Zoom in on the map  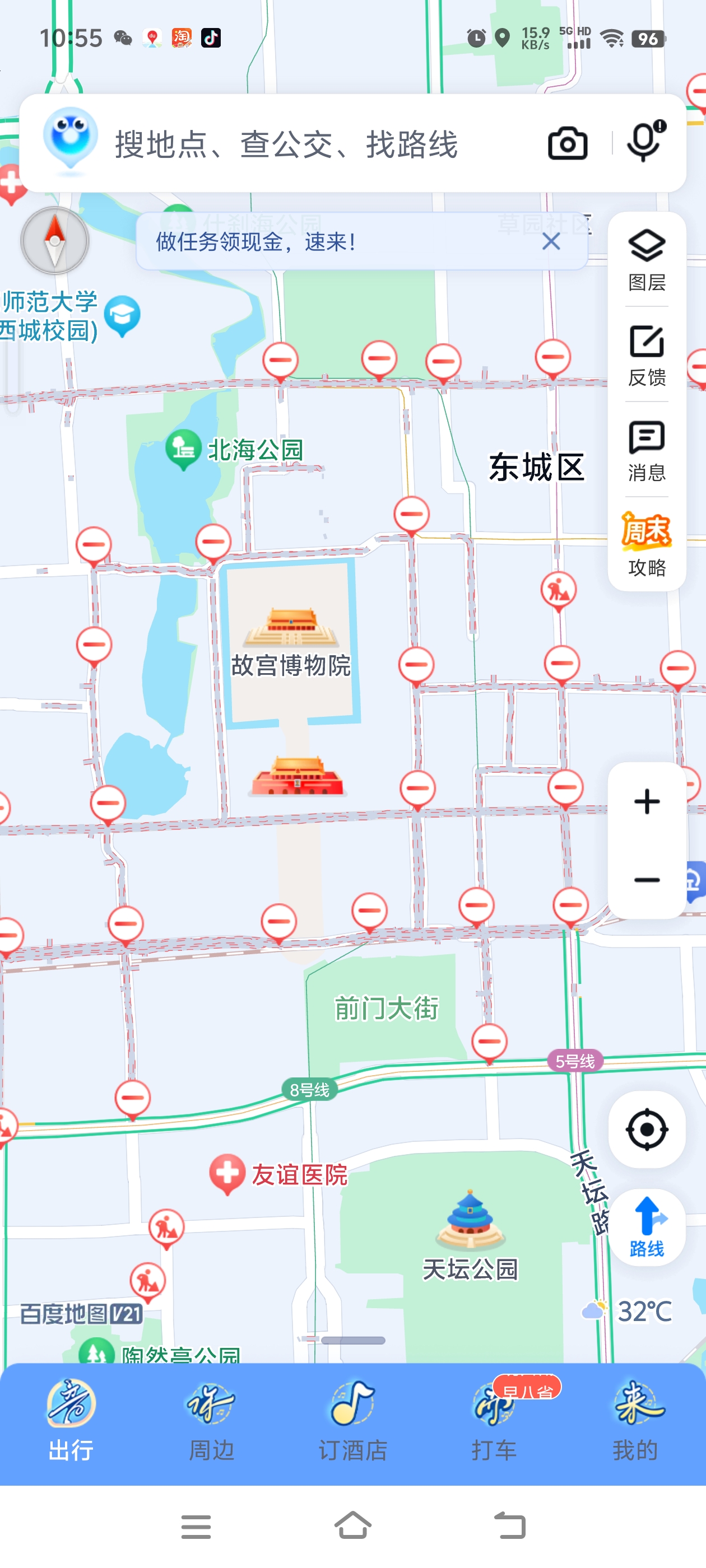pyautogui.click(x=646, y=802)
